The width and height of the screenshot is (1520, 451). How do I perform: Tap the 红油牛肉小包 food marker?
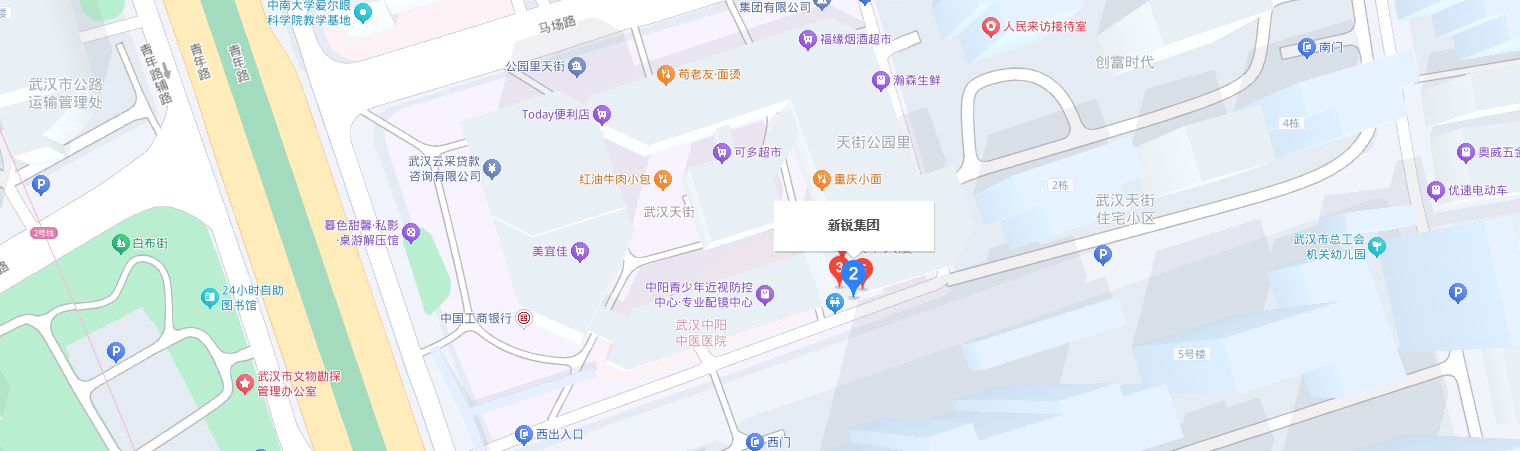662,180
